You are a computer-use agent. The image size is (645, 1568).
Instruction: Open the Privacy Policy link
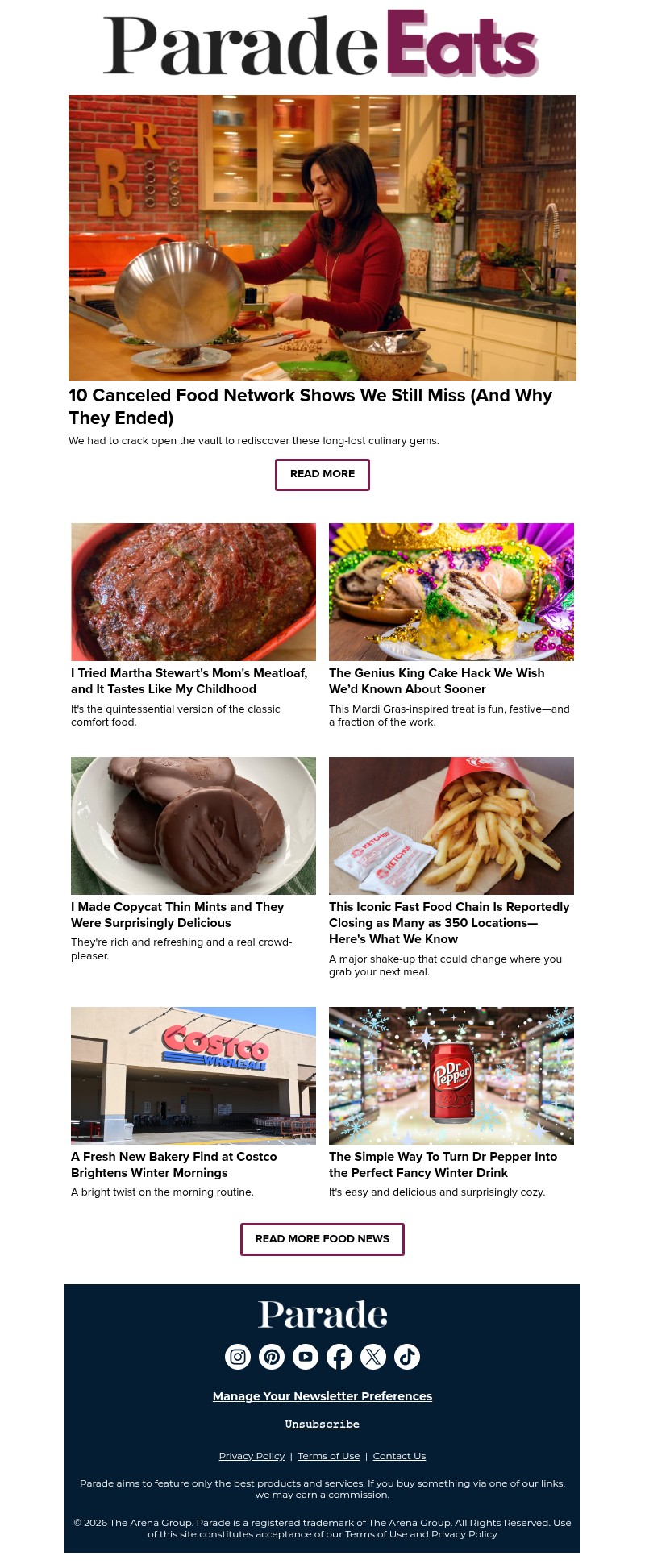(252, 1455)
